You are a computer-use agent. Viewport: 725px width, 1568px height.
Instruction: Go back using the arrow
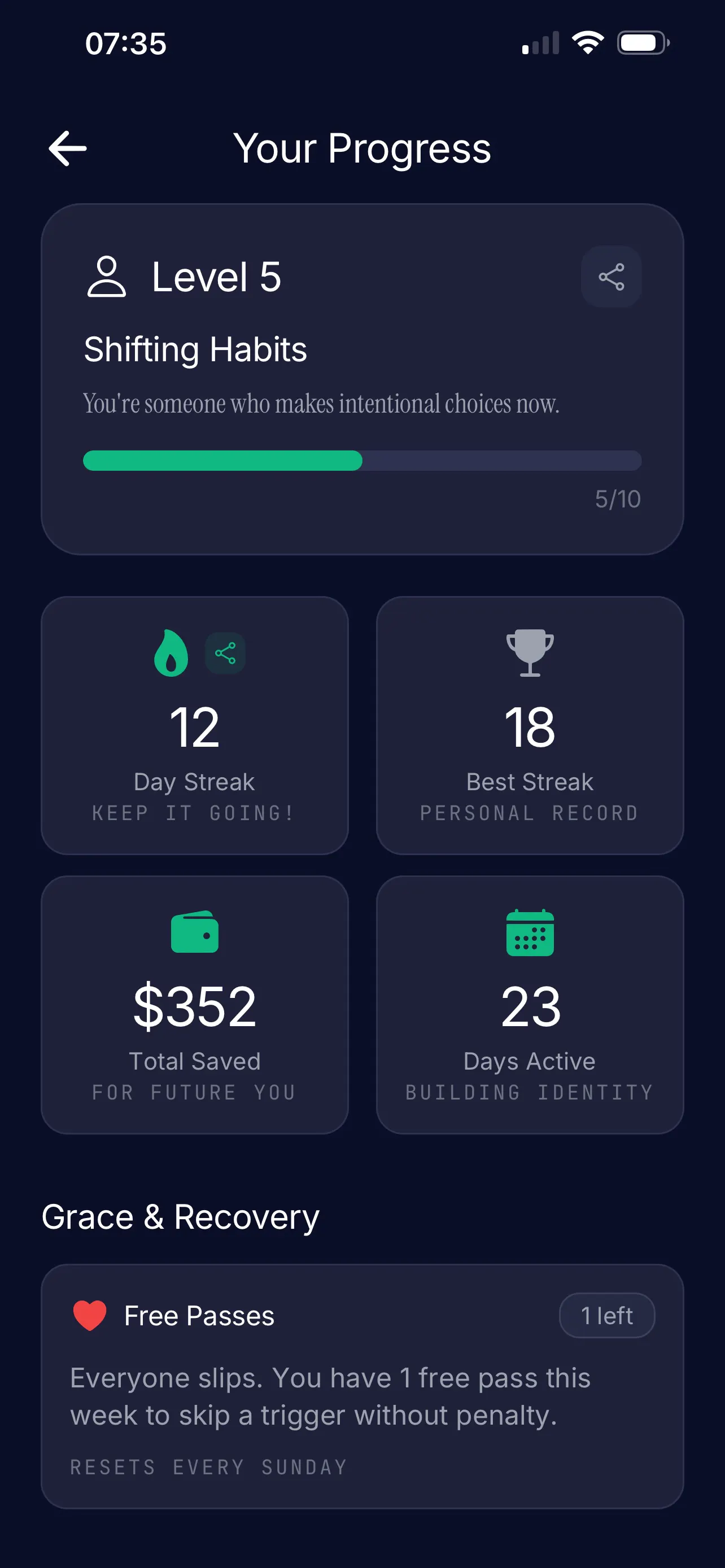coord(68,148)
